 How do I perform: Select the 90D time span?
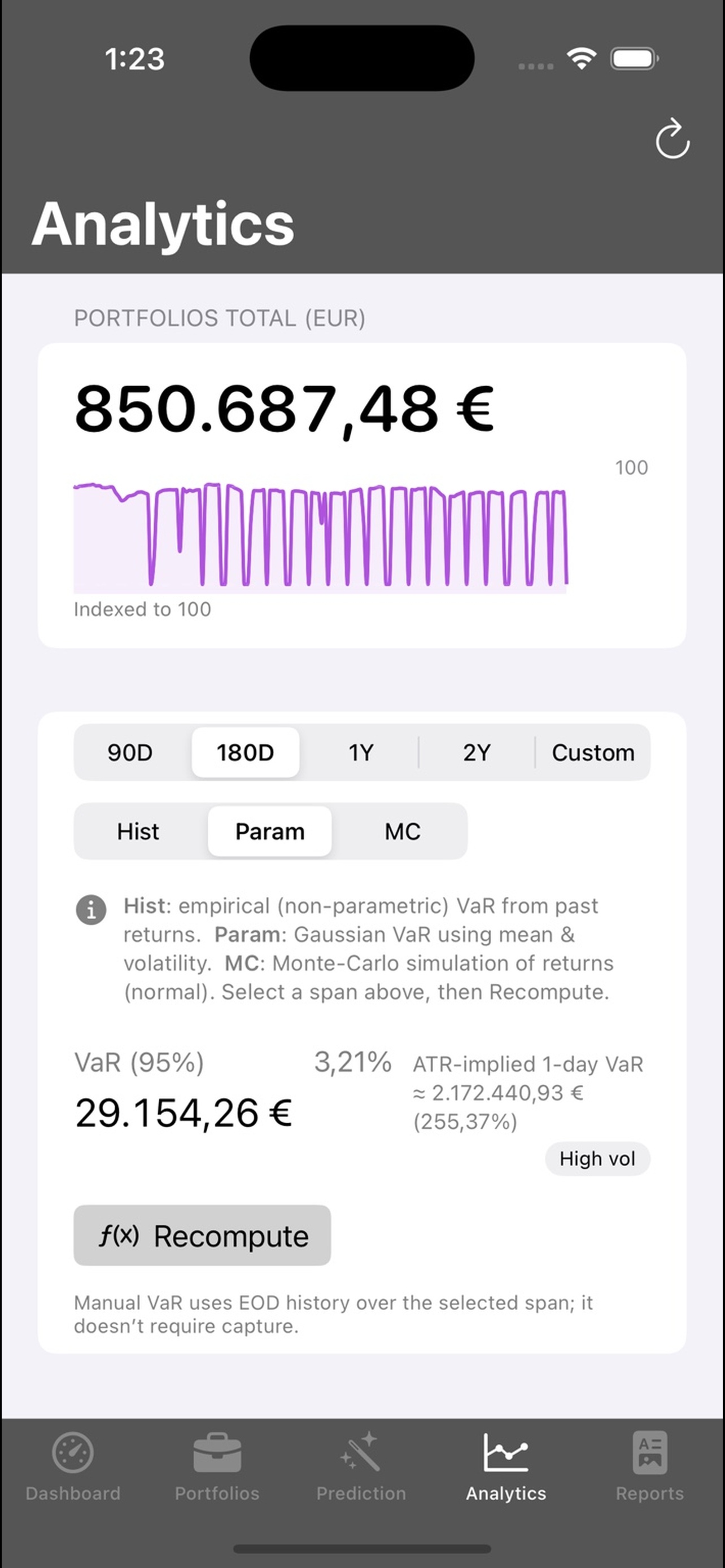pyautogui.click(x=130, y=752)
